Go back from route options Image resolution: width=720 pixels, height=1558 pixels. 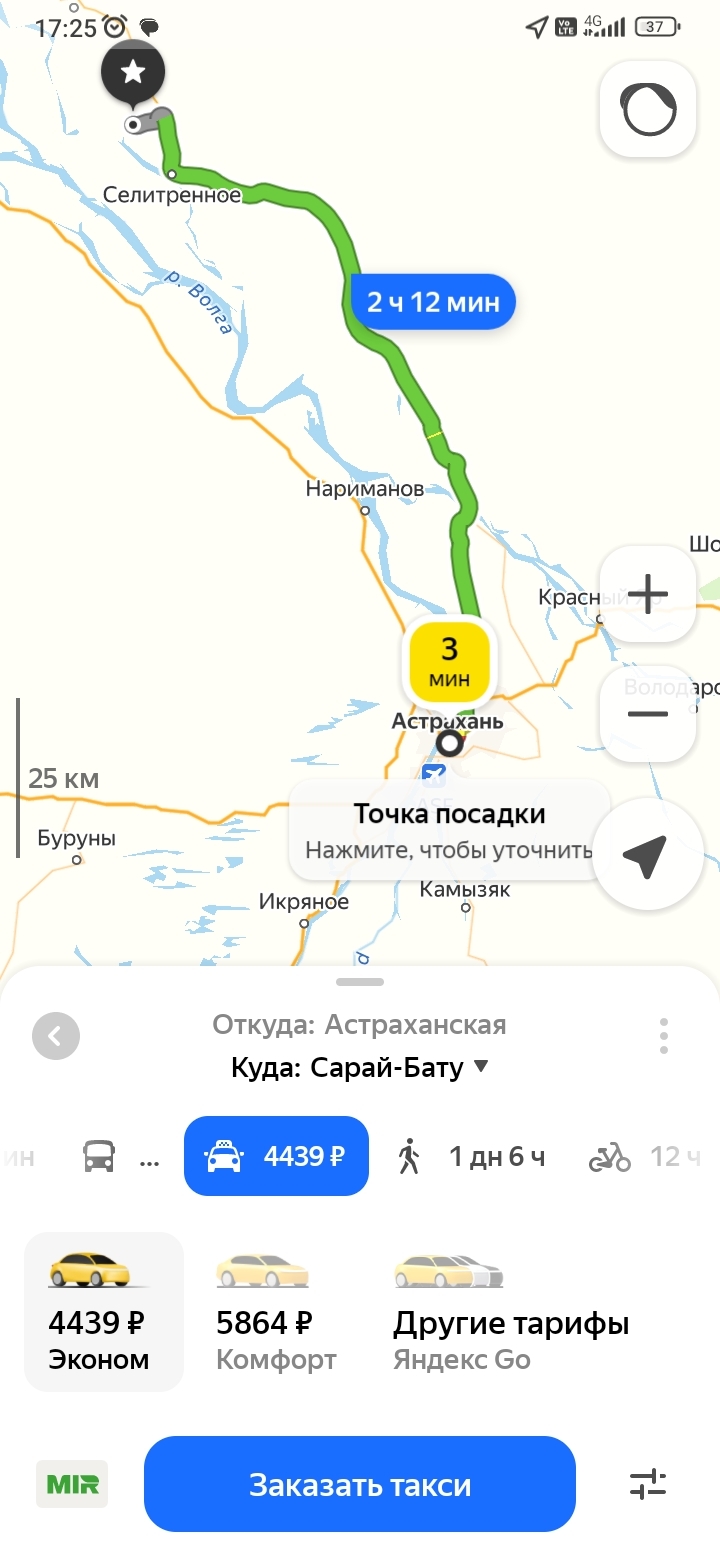(x=55, y=1036)
